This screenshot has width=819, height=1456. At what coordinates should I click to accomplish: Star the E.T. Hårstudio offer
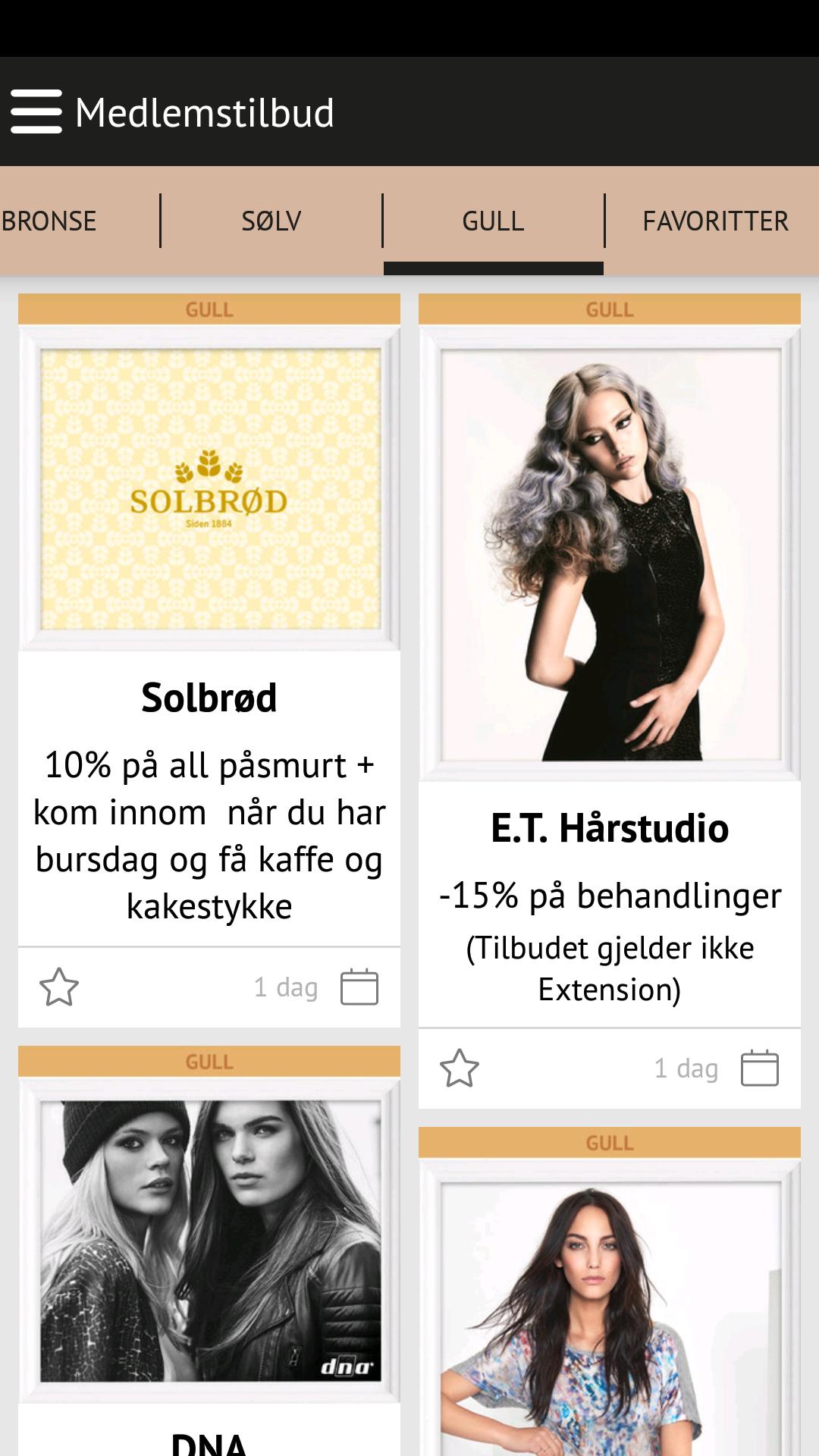pyautogui.click(x=460, y=1068)
